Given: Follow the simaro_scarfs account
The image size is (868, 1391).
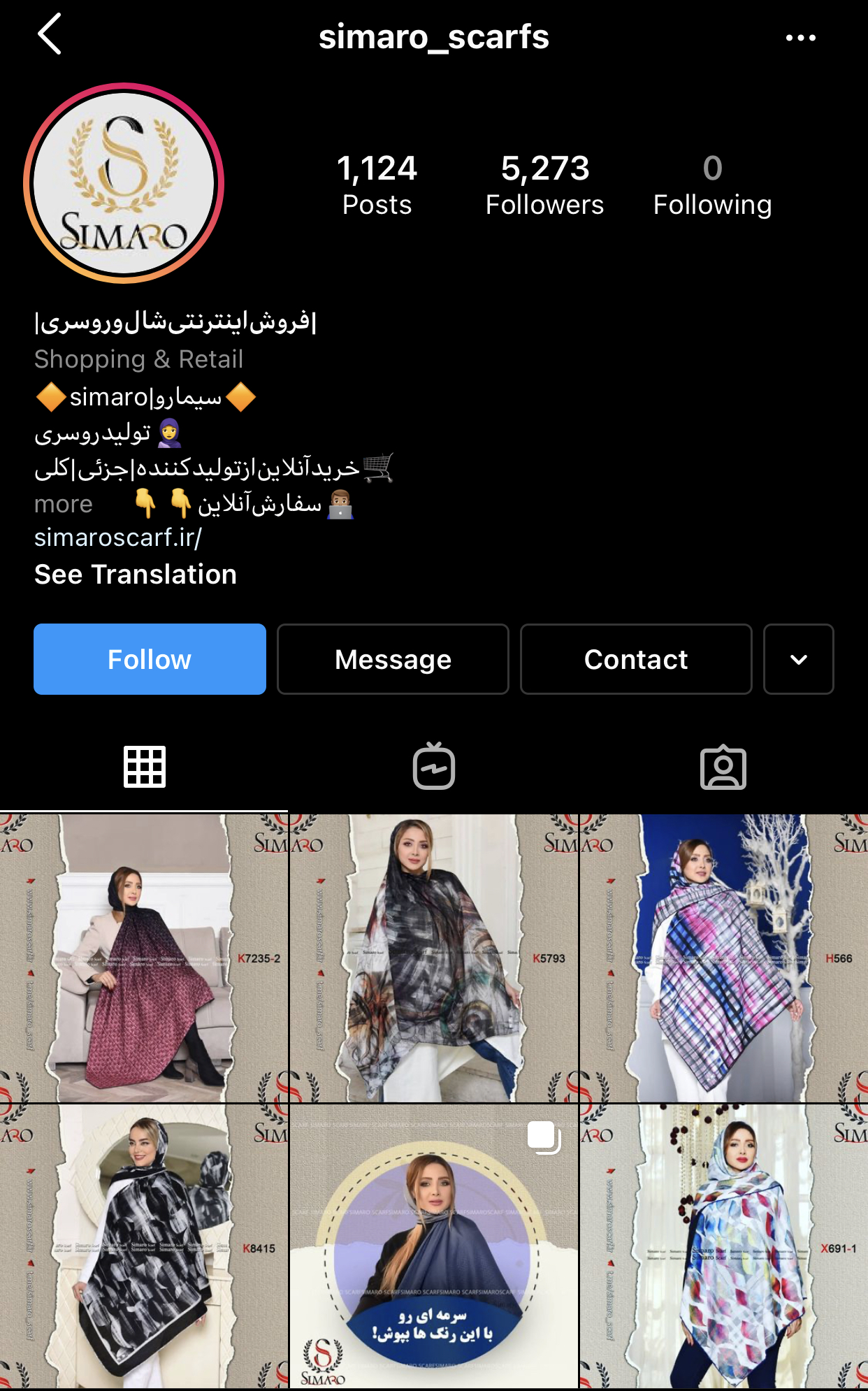Looking at the screenshot, I should coord(150,659).
